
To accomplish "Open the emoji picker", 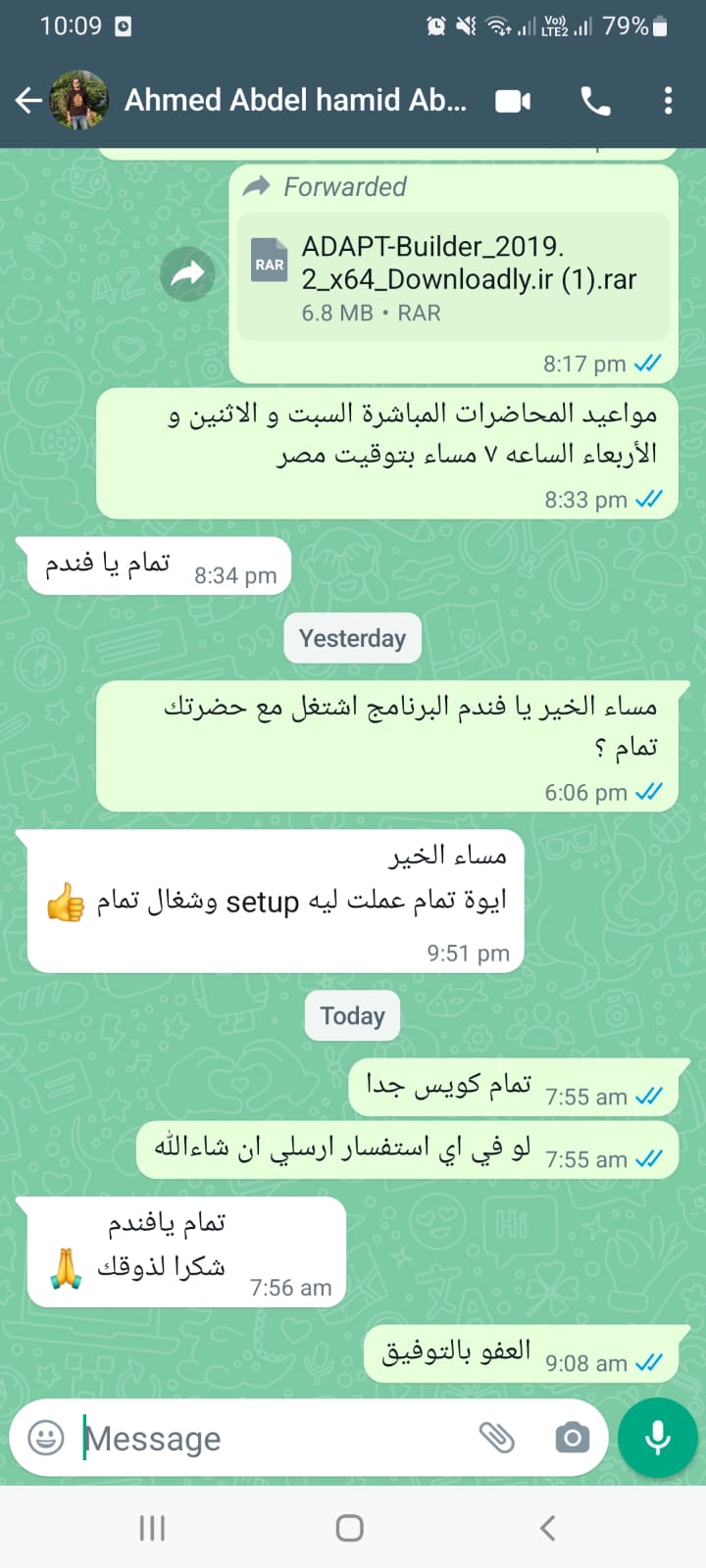I will coord(46,1438).
